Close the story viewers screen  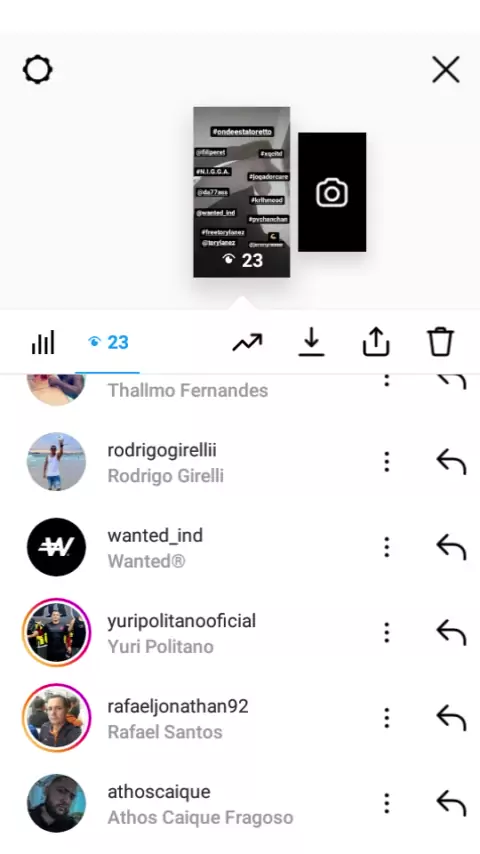446,70
